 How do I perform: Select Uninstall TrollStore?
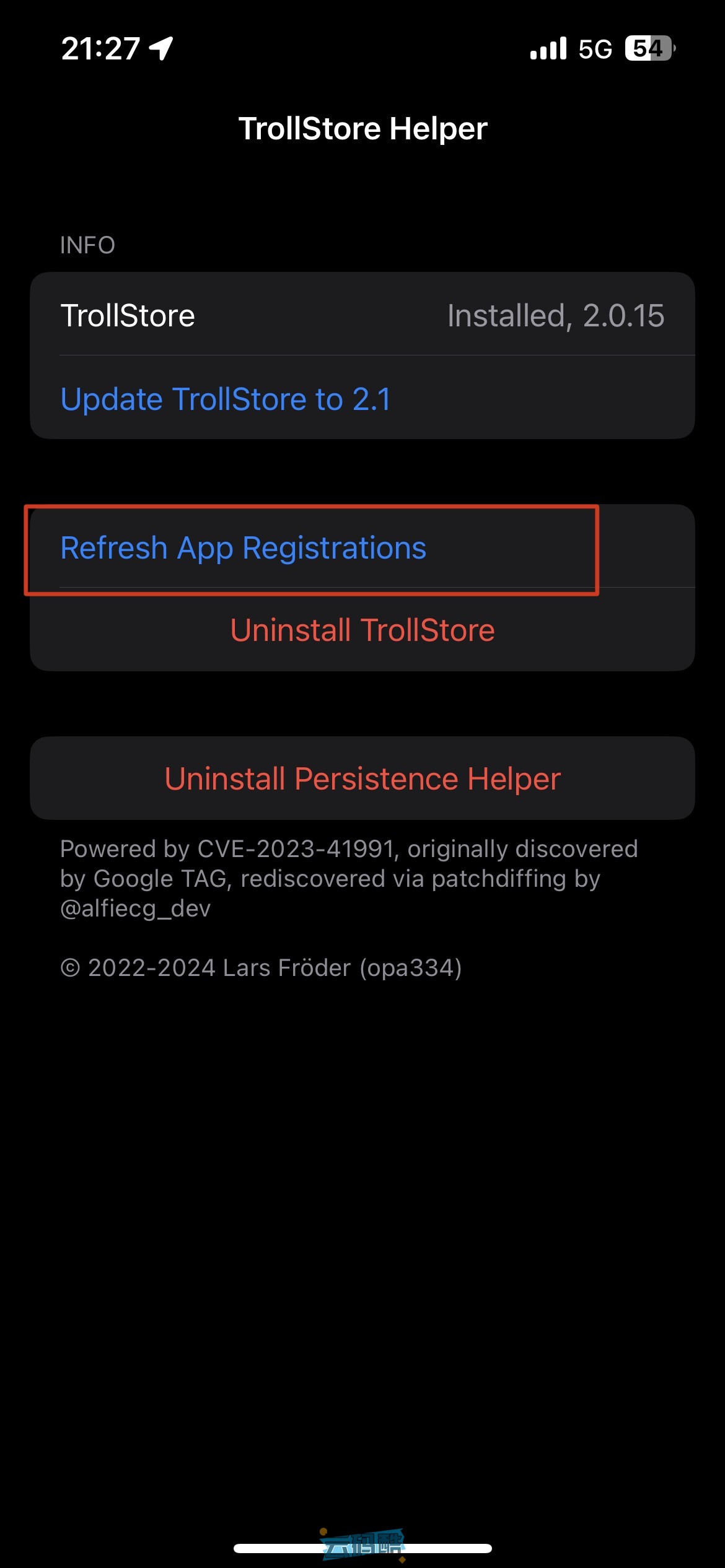362,630
